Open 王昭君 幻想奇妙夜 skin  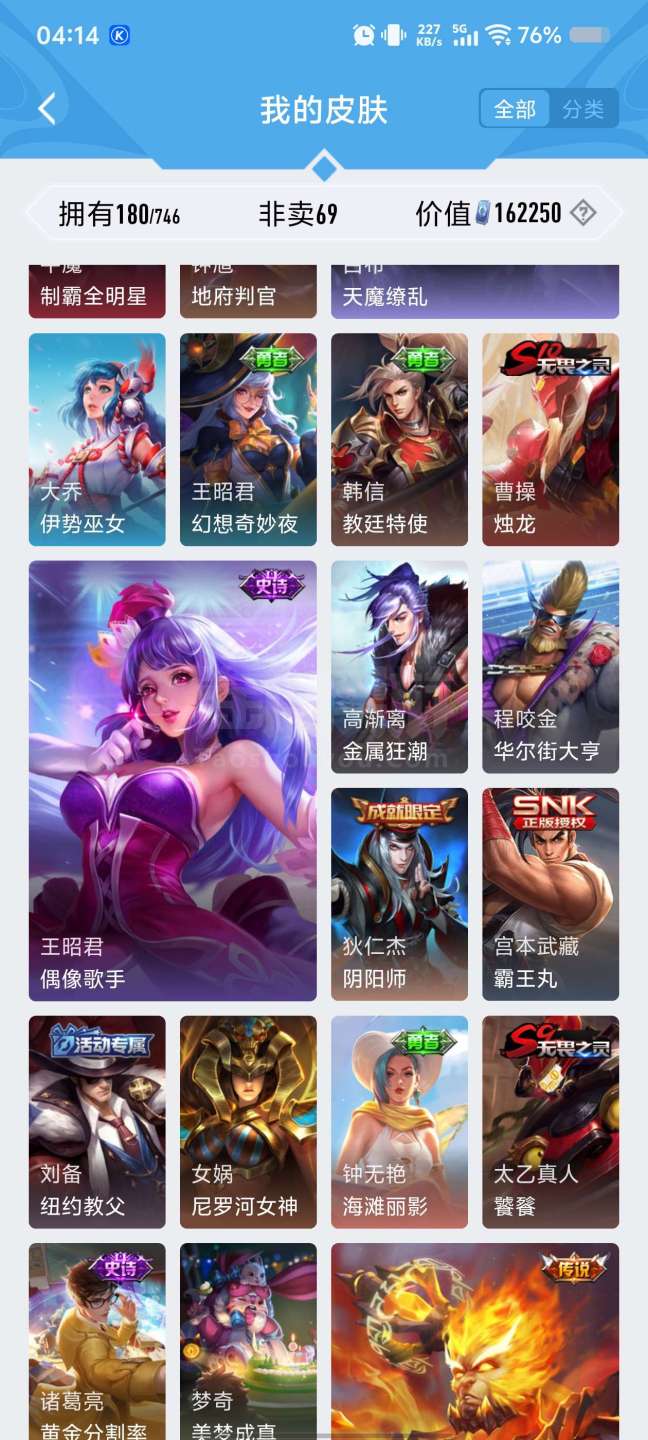tap(248, 439)
